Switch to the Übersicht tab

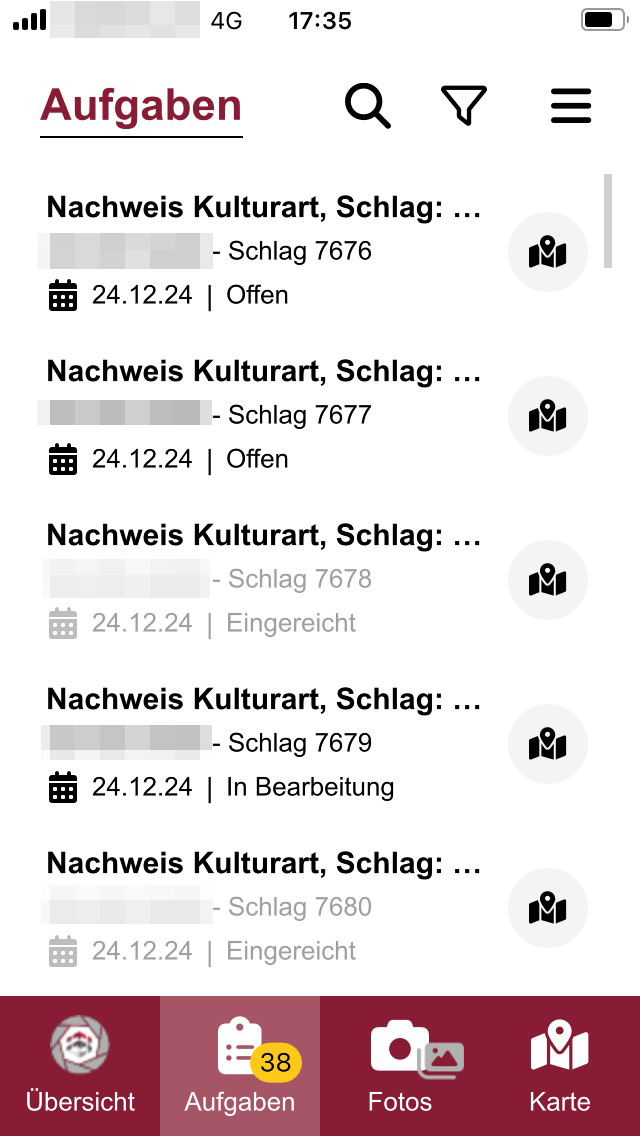80,1066
